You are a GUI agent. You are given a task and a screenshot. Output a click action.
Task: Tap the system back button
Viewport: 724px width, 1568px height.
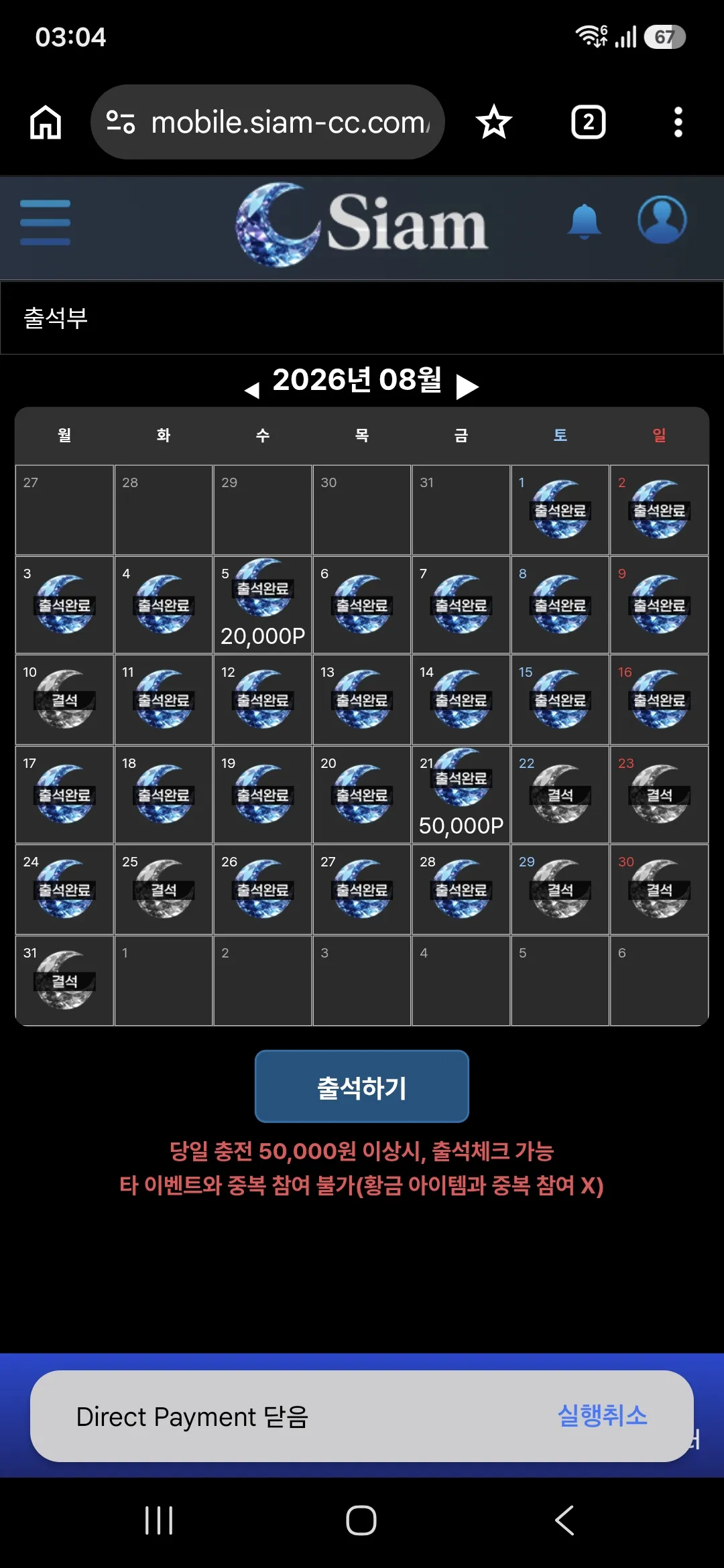pos(564,1520)
